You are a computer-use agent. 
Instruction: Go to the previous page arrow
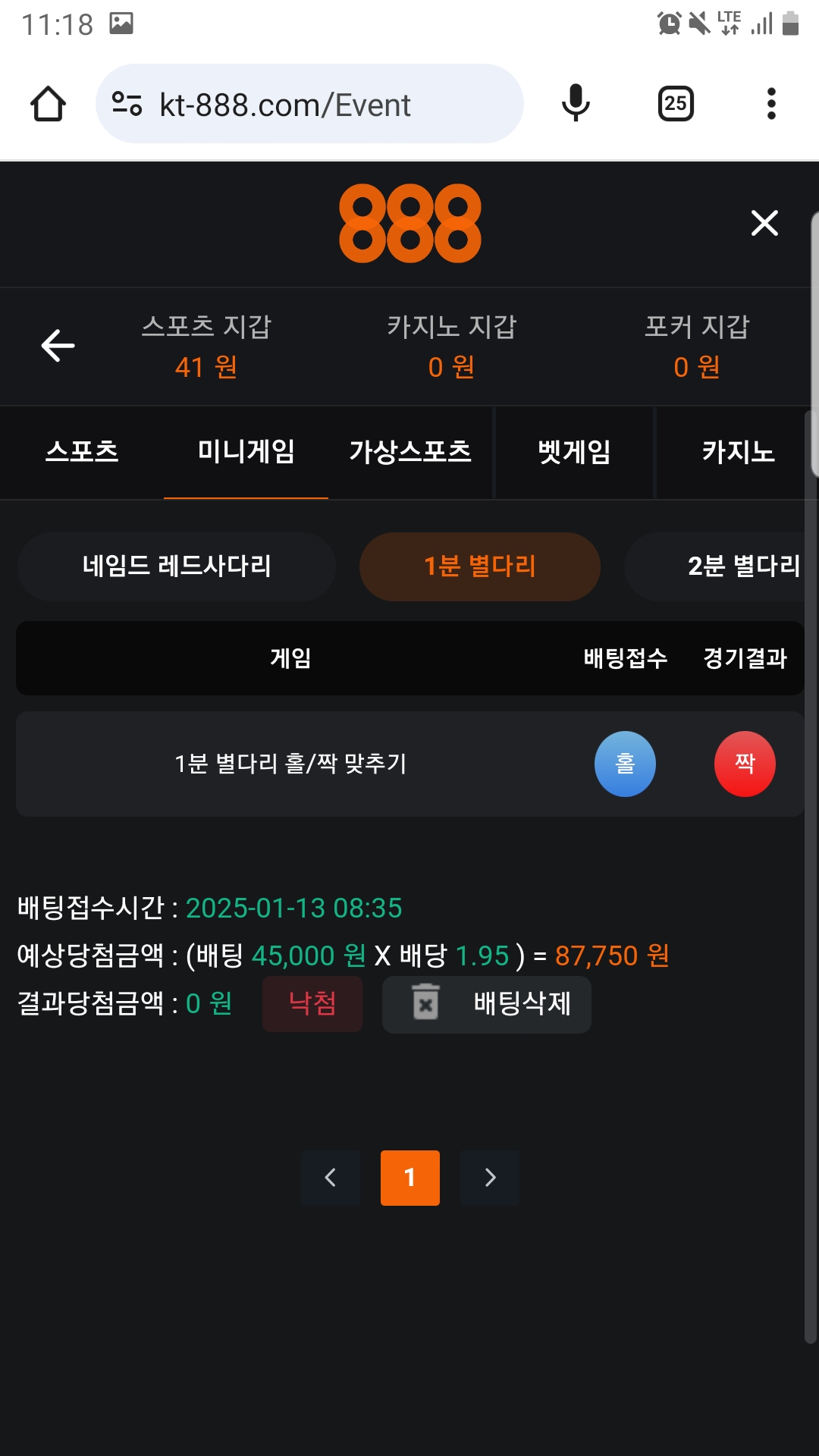pyautogui.click(x=330, y=1178)
